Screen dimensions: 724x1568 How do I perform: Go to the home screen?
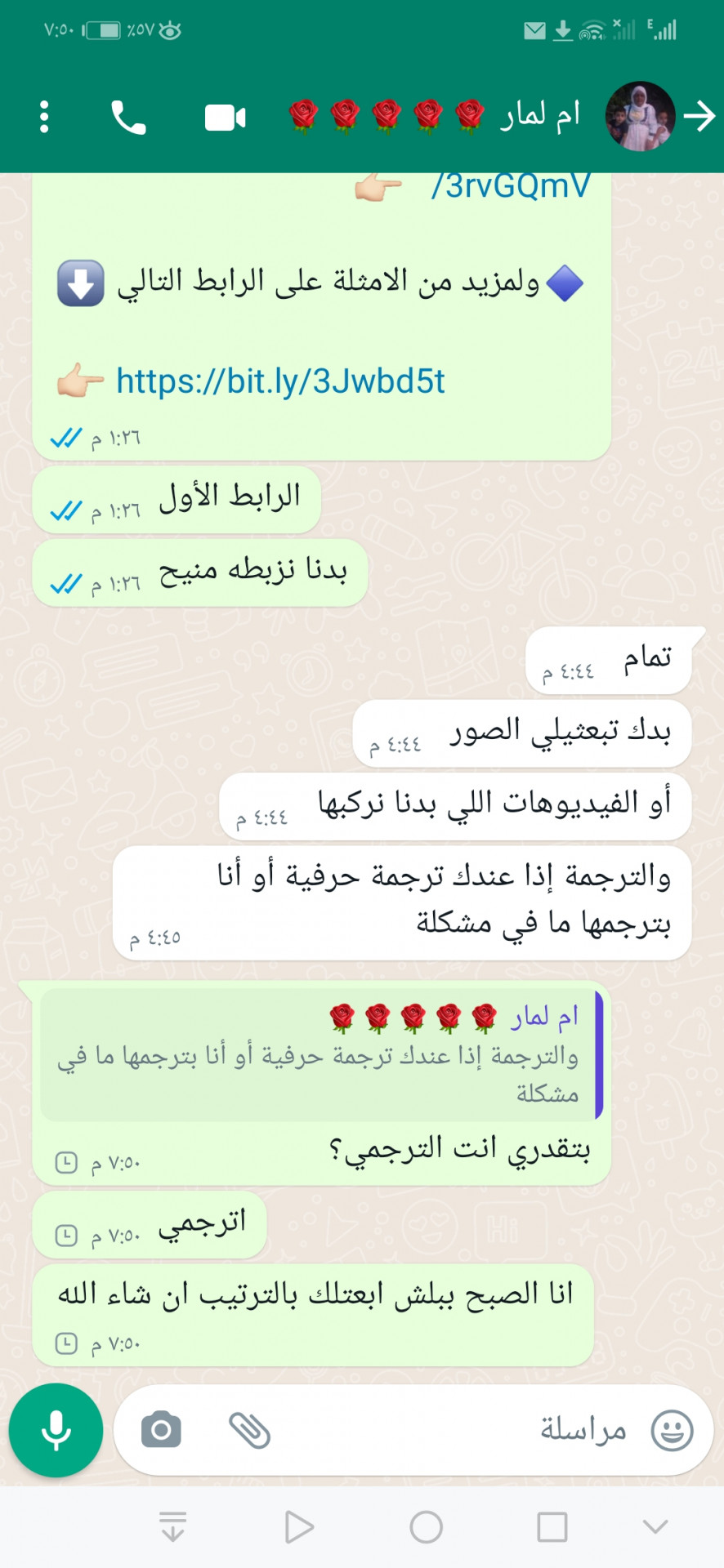click(x=426, y=1527)
